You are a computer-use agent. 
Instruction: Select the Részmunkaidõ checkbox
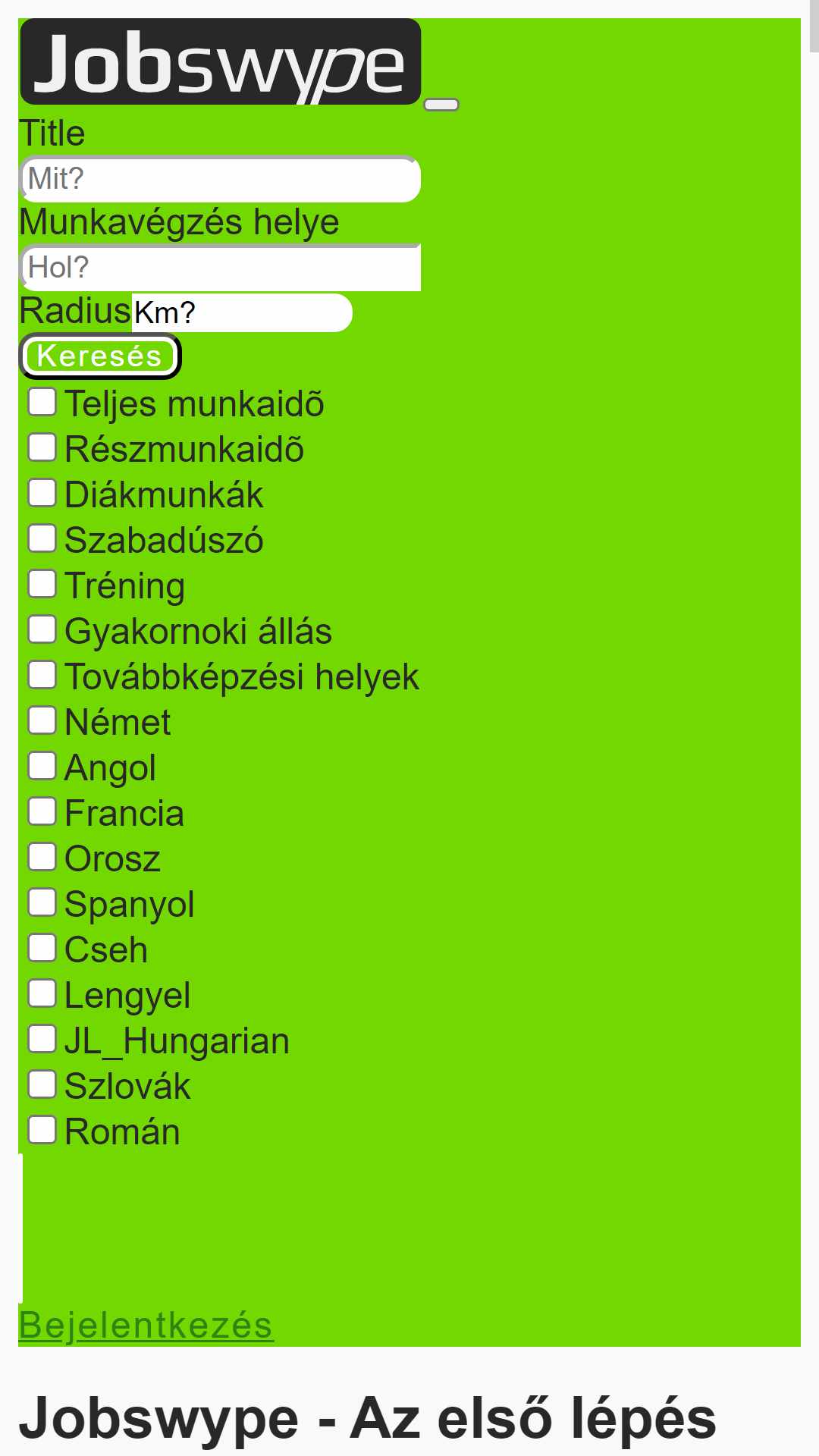tap(42, 447)
